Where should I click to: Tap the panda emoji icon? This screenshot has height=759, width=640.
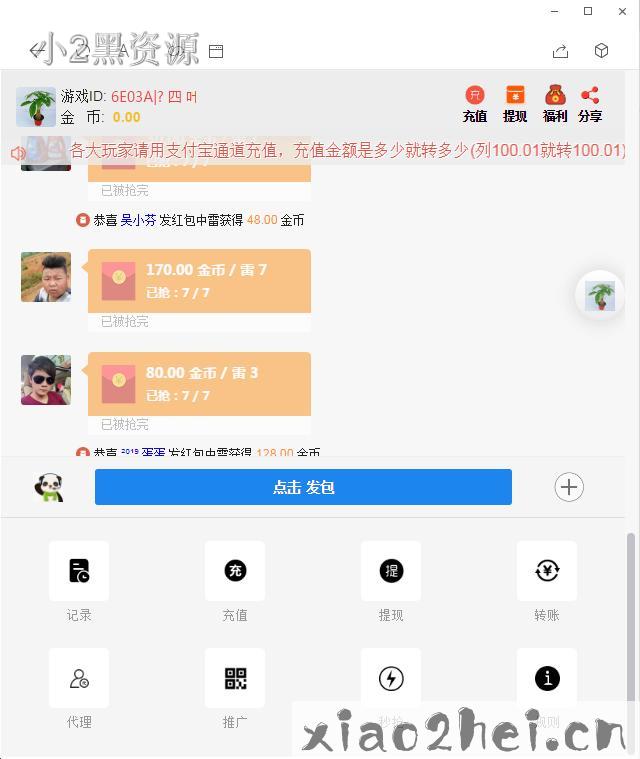point(49,487)
